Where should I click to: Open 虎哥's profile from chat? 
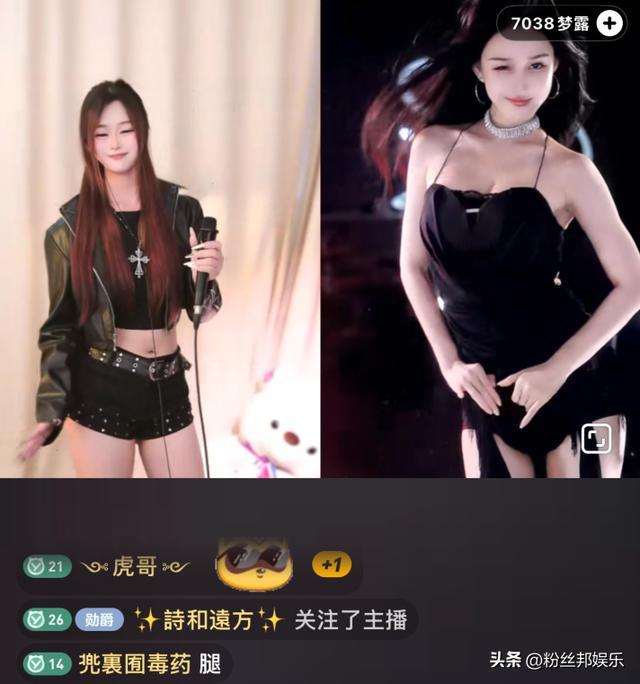click(x=133, y=567)
